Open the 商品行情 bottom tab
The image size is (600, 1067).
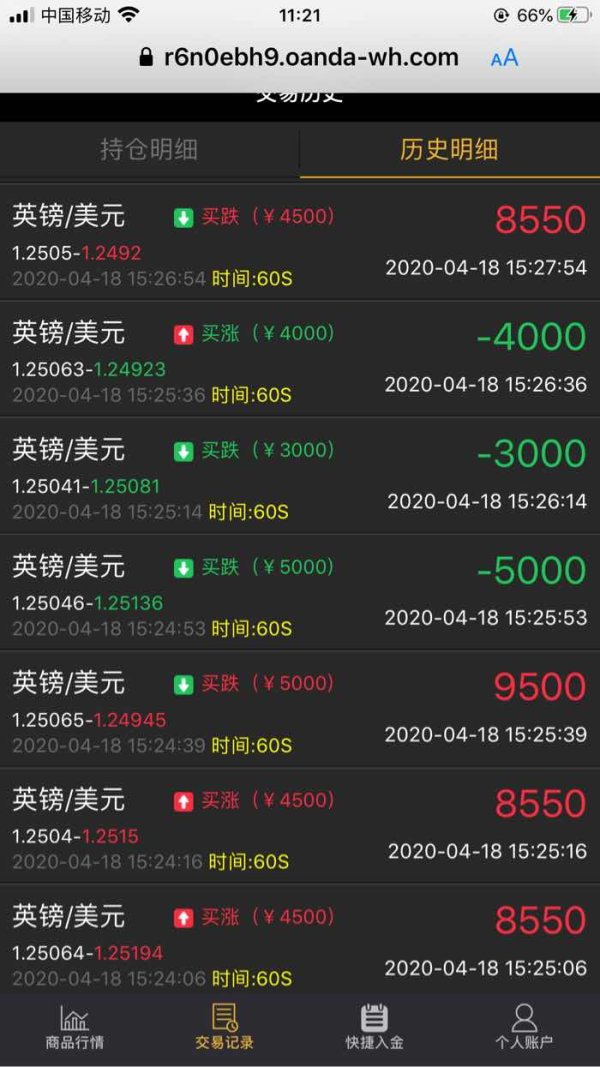coord(75,1027)
